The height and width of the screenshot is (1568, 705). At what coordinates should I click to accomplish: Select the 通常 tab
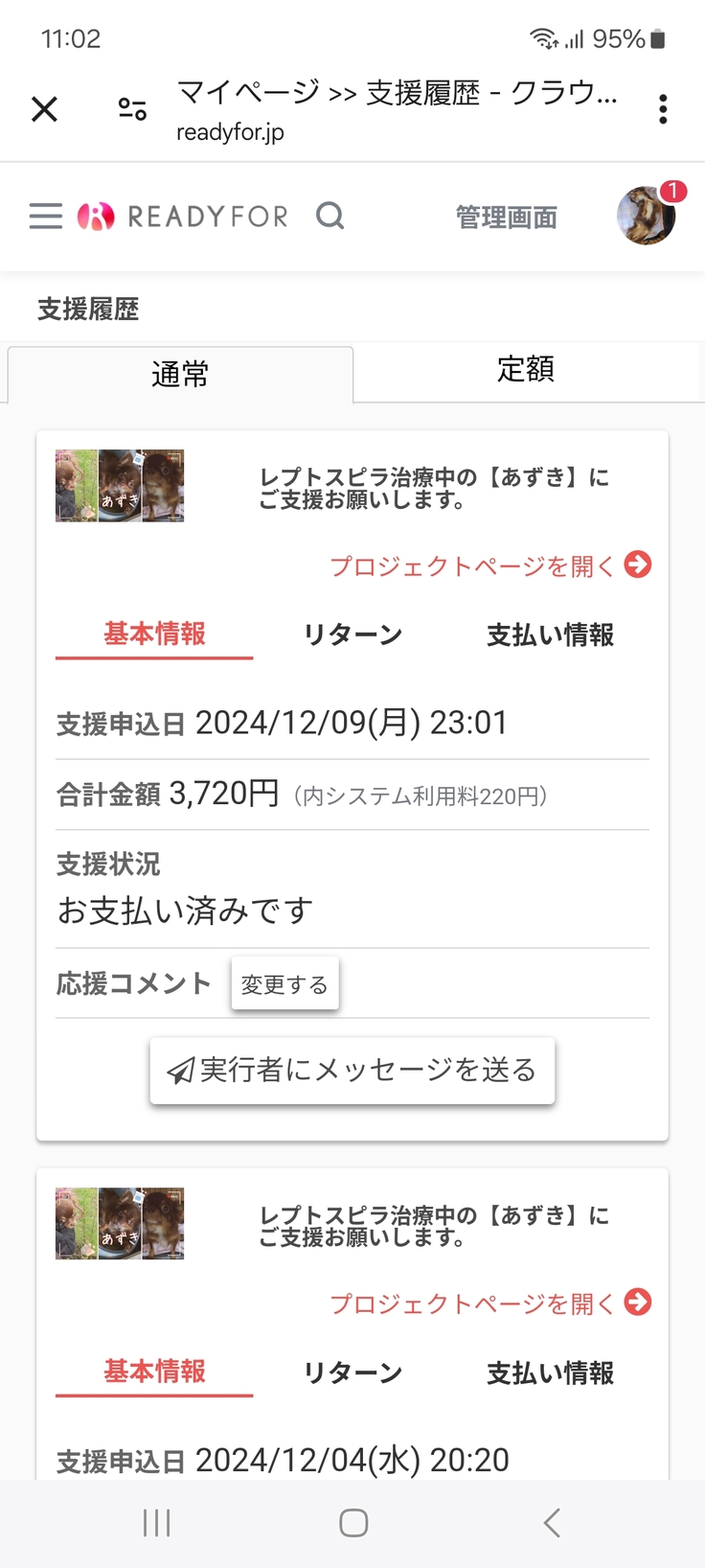point(180,375)
